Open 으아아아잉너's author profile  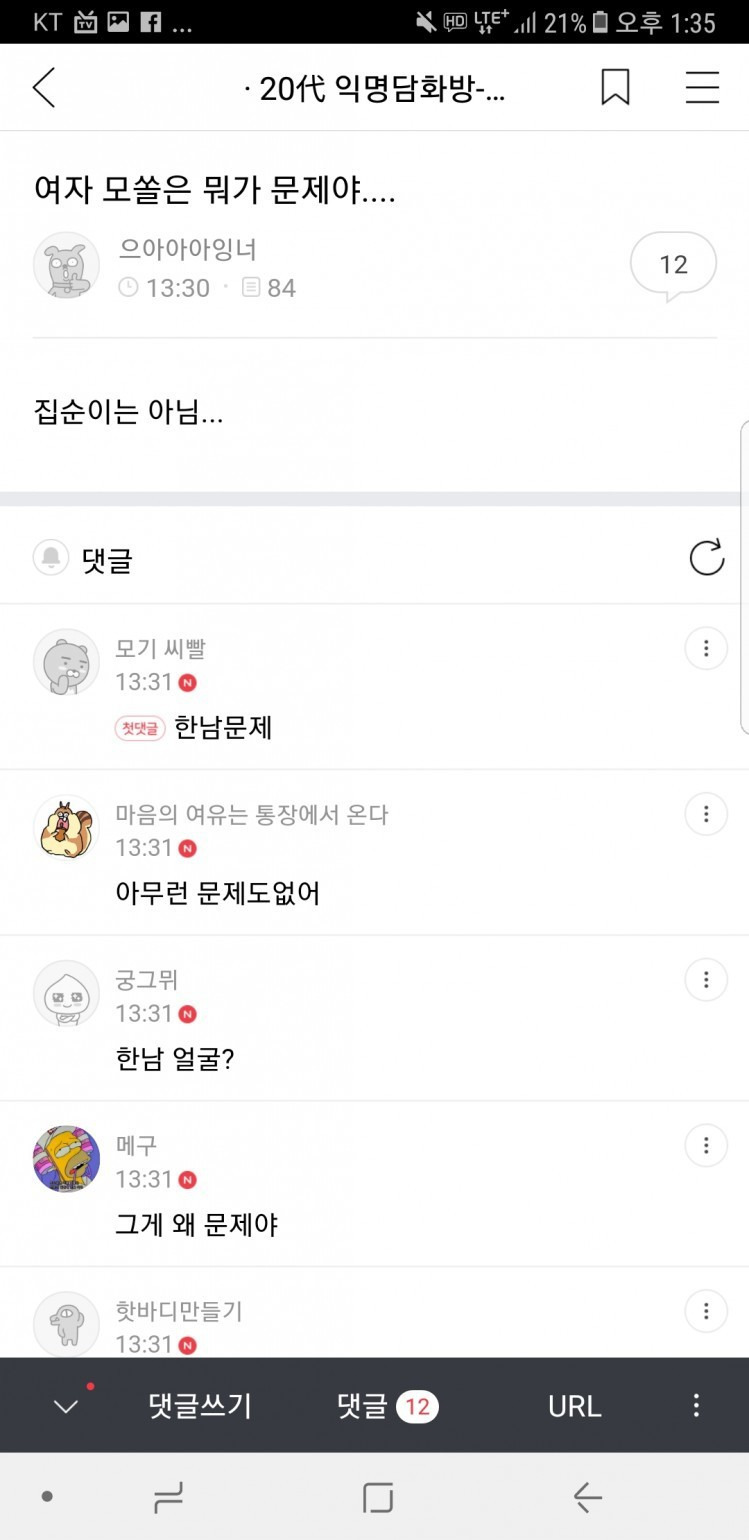click(x=67, y=265)
